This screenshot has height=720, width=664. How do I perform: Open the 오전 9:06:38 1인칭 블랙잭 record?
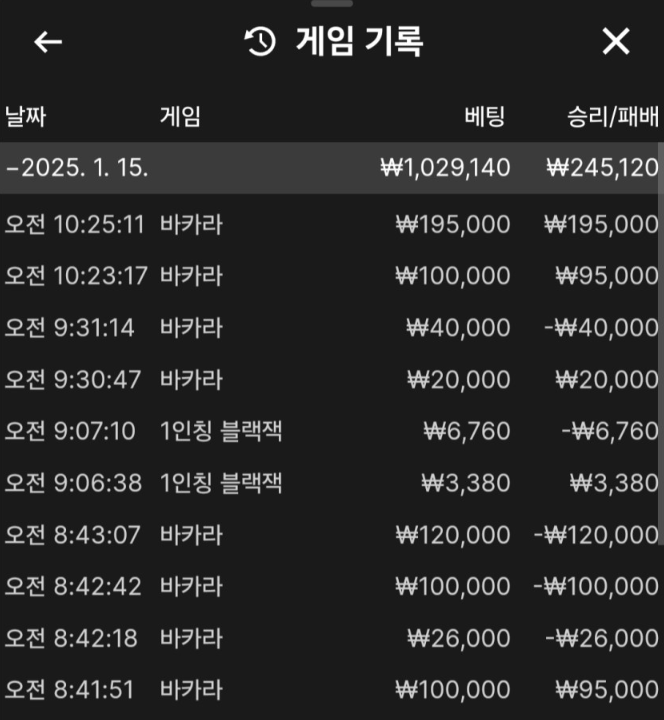tap(332, 484)
